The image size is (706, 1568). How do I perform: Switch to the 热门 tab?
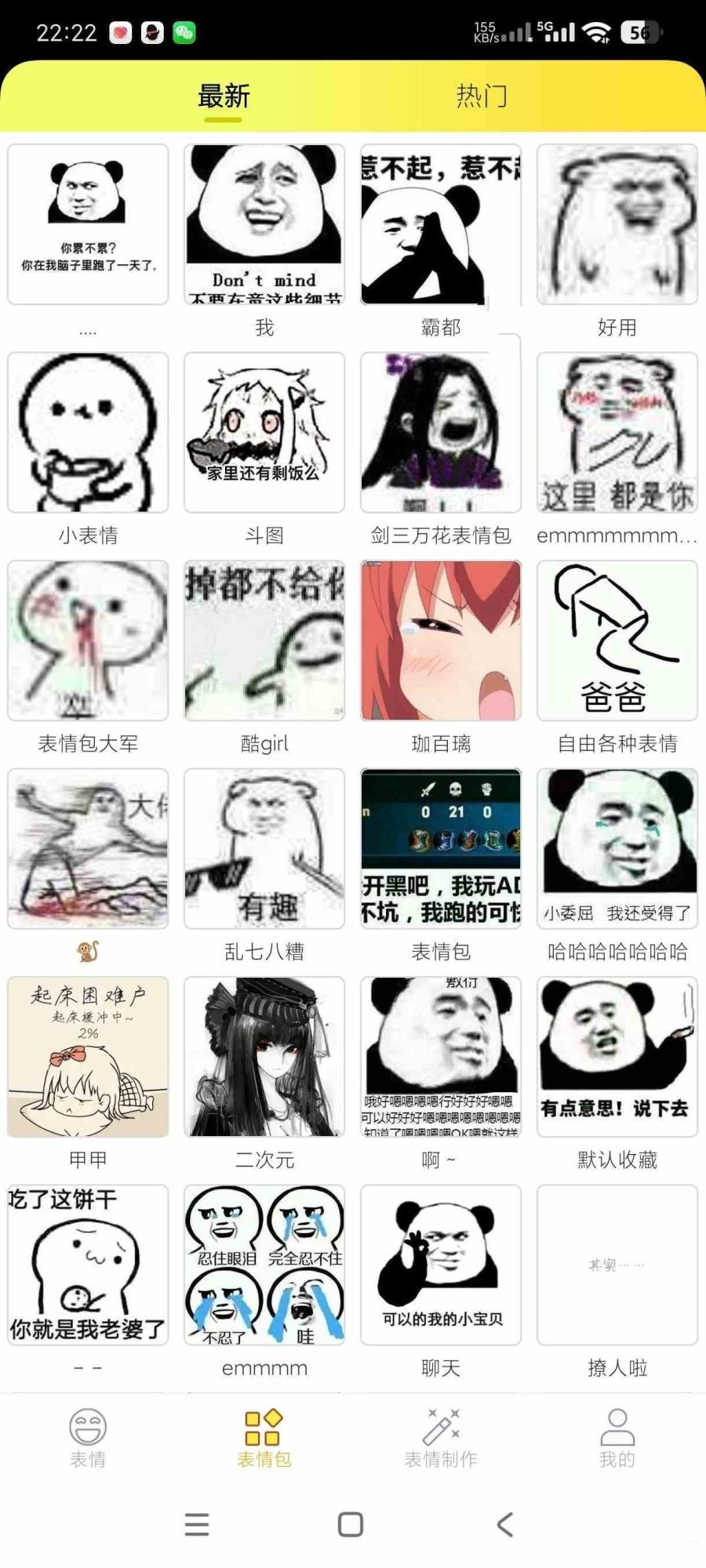[x=482, y=96]
